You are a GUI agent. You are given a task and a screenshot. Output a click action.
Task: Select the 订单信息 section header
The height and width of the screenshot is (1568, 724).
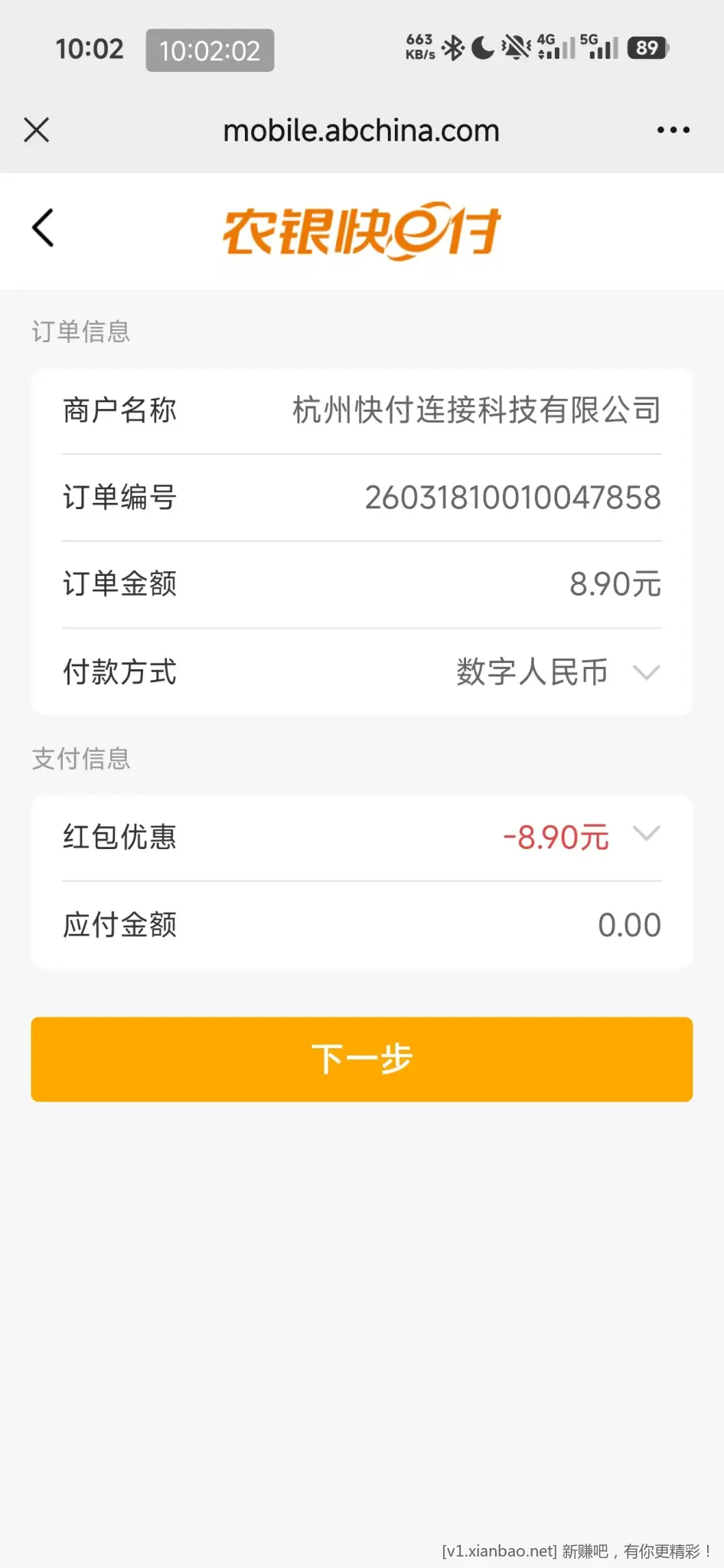click(x=81, y=332)
